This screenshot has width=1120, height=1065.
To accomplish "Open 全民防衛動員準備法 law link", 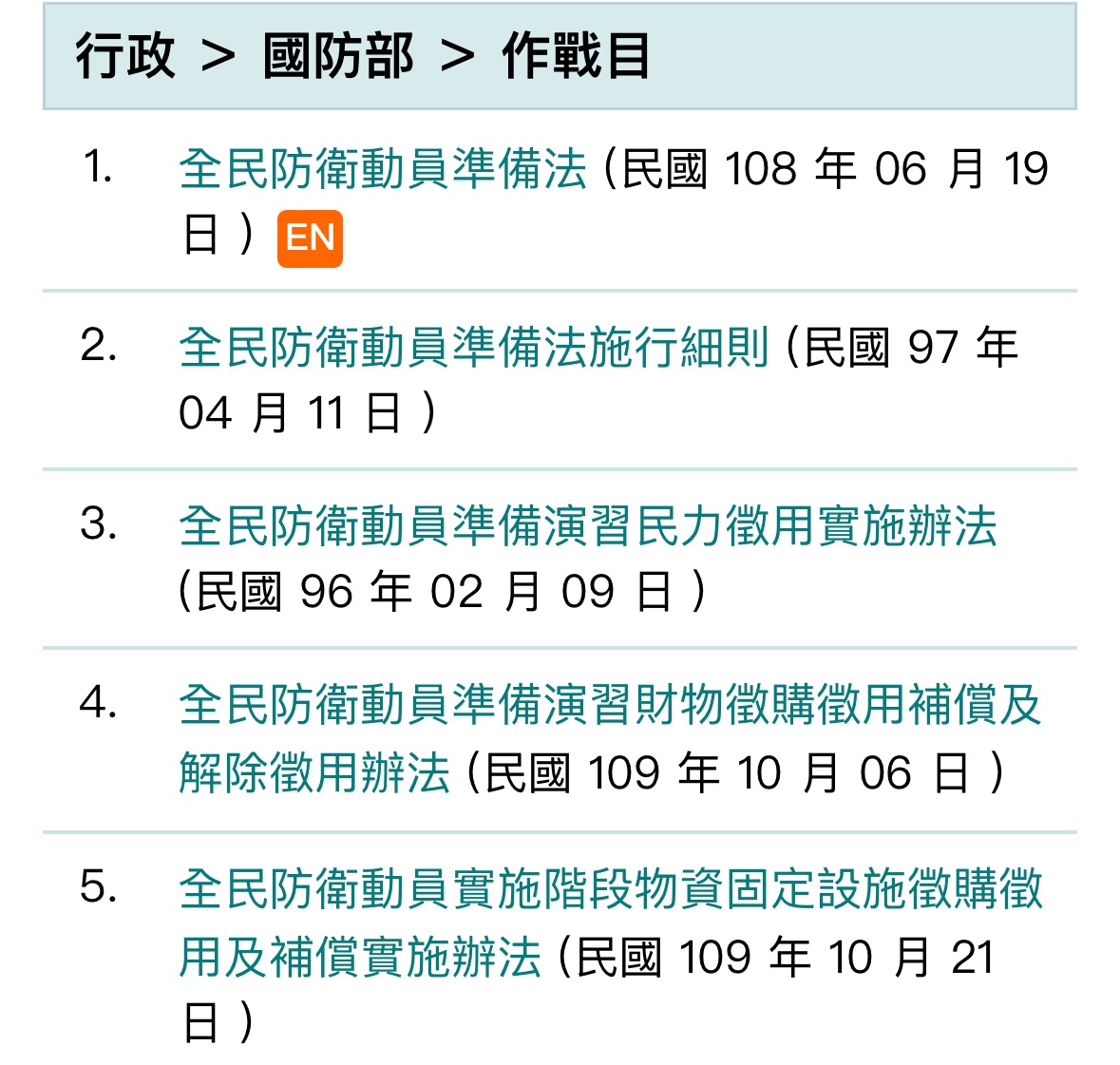I will pyautogui.click(x=382, y=169).
